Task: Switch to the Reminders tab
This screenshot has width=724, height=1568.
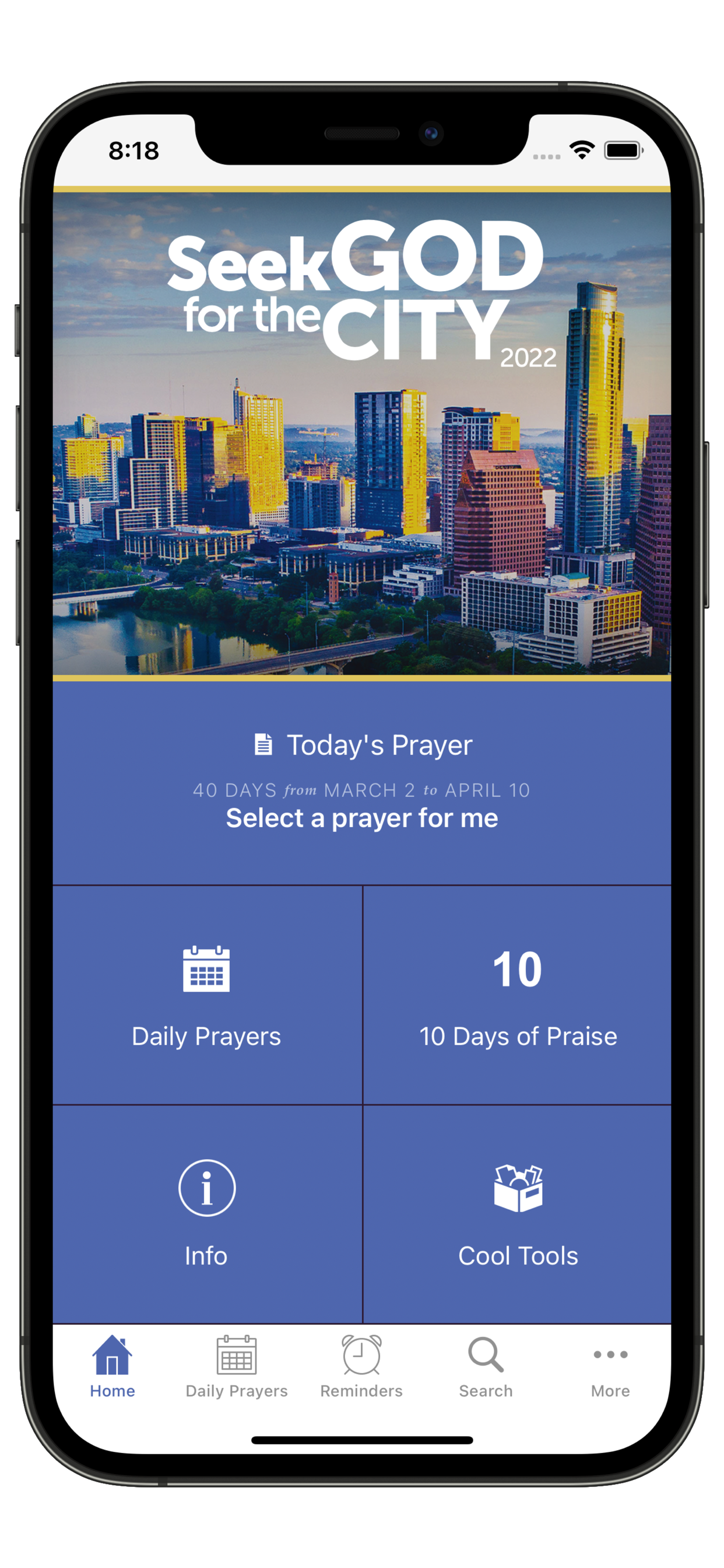Action: 361,1367
